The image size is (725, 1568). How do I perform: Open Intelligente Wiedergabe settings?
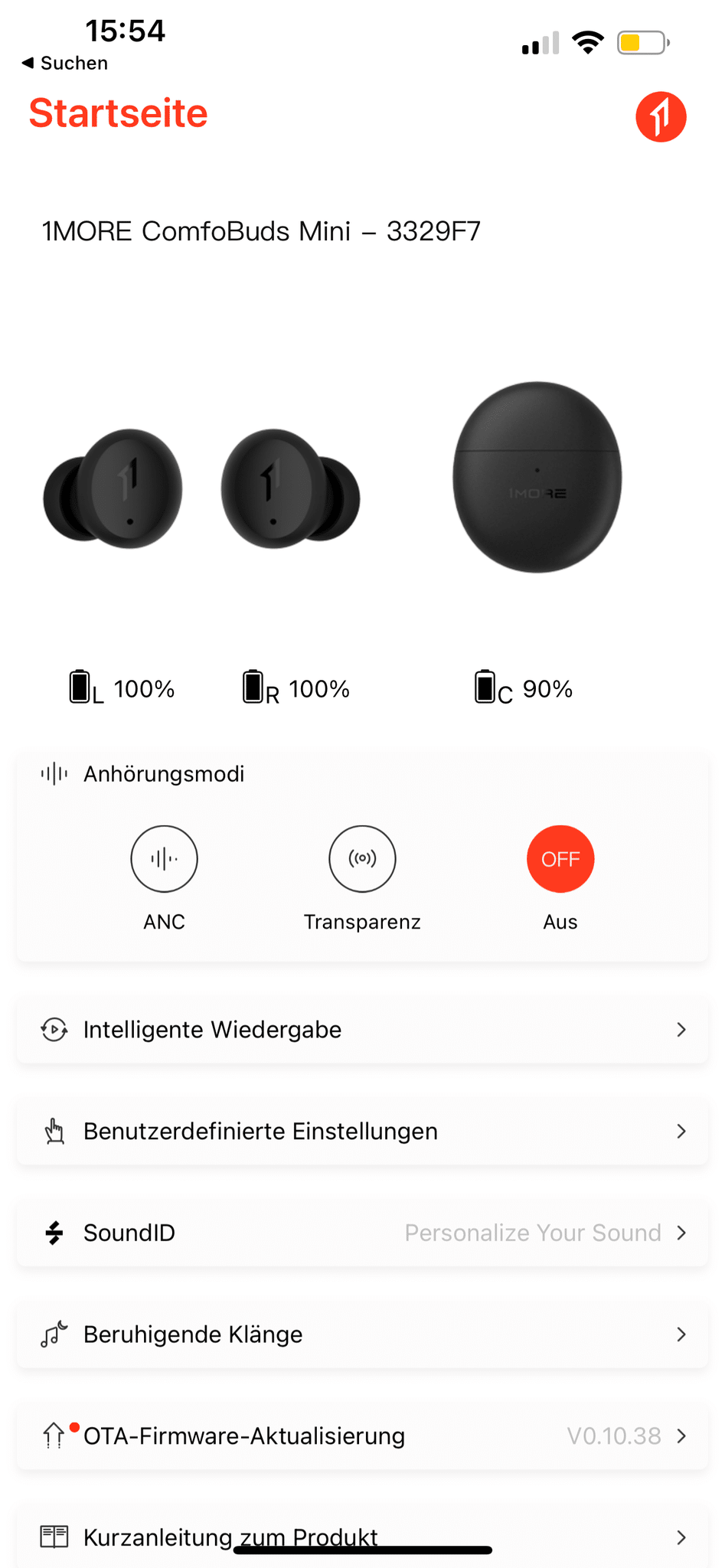point(362,1030)
